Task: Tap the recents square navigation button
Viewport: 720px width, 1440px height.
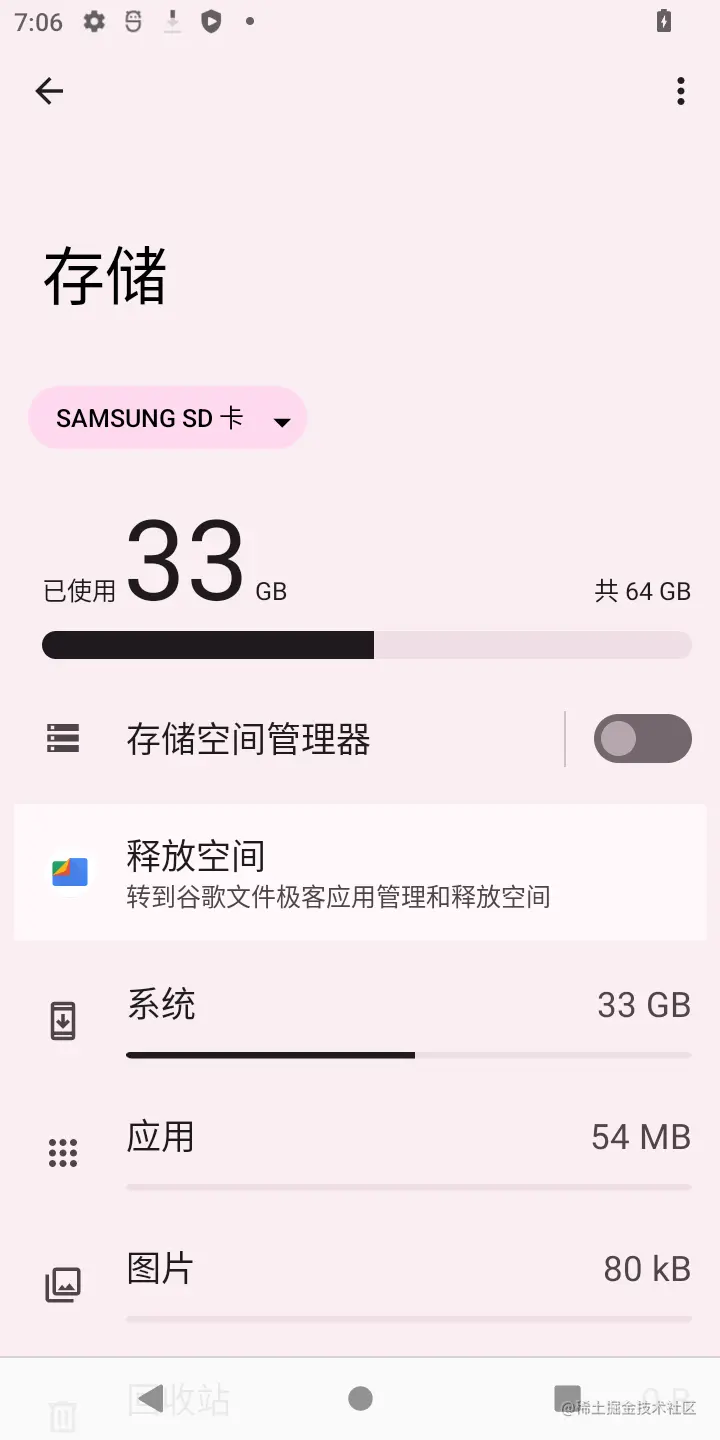Action: click(x=567, y=1399)
